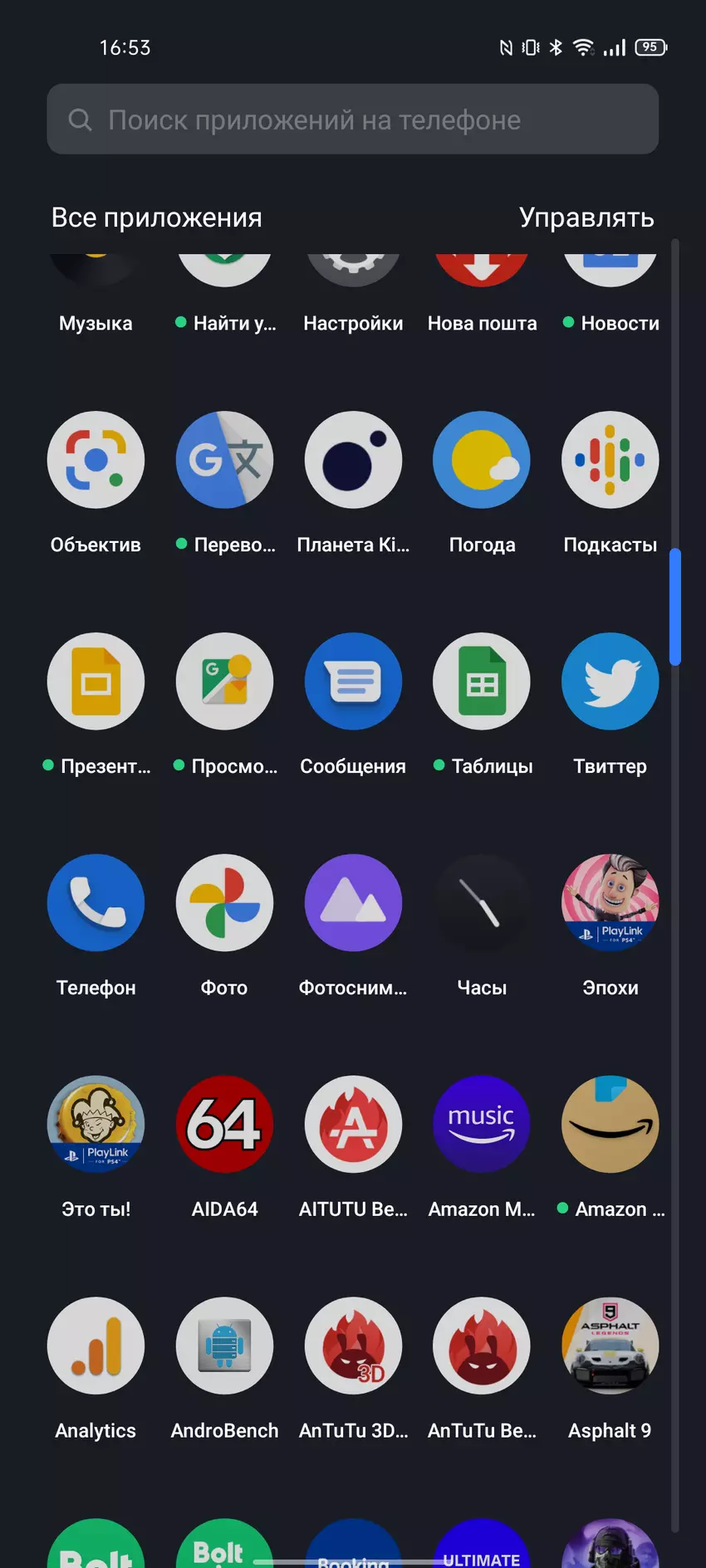Open the AnTuTu 3D Bench app
The width and height of the screenshot is (706, 1568).
pos(353,1346)
